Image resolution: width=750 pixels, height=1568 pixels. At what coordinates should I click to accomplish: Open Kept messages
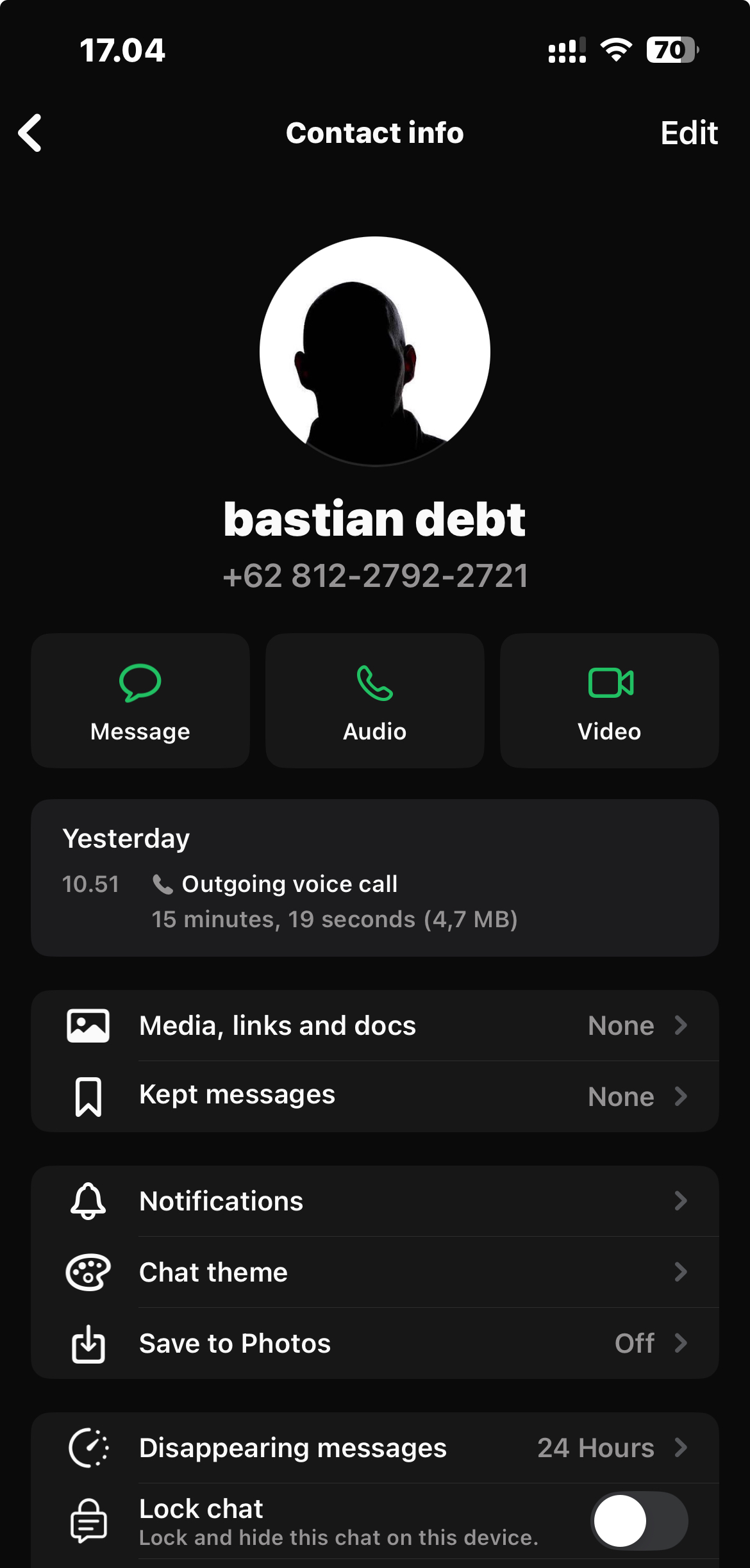point(375,1096)
